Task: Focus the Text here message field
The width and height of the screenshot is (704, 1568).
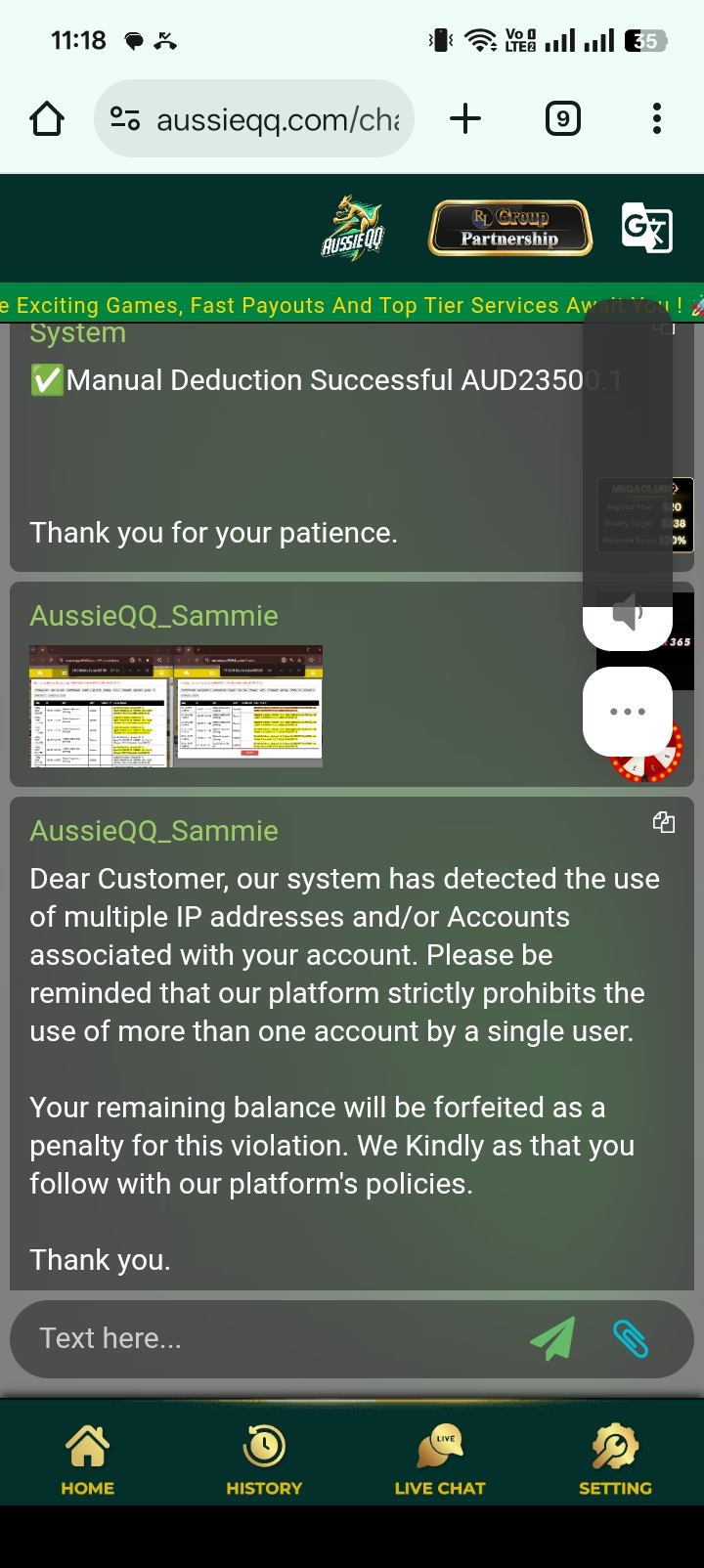Action: click(x=264, y=1338)
